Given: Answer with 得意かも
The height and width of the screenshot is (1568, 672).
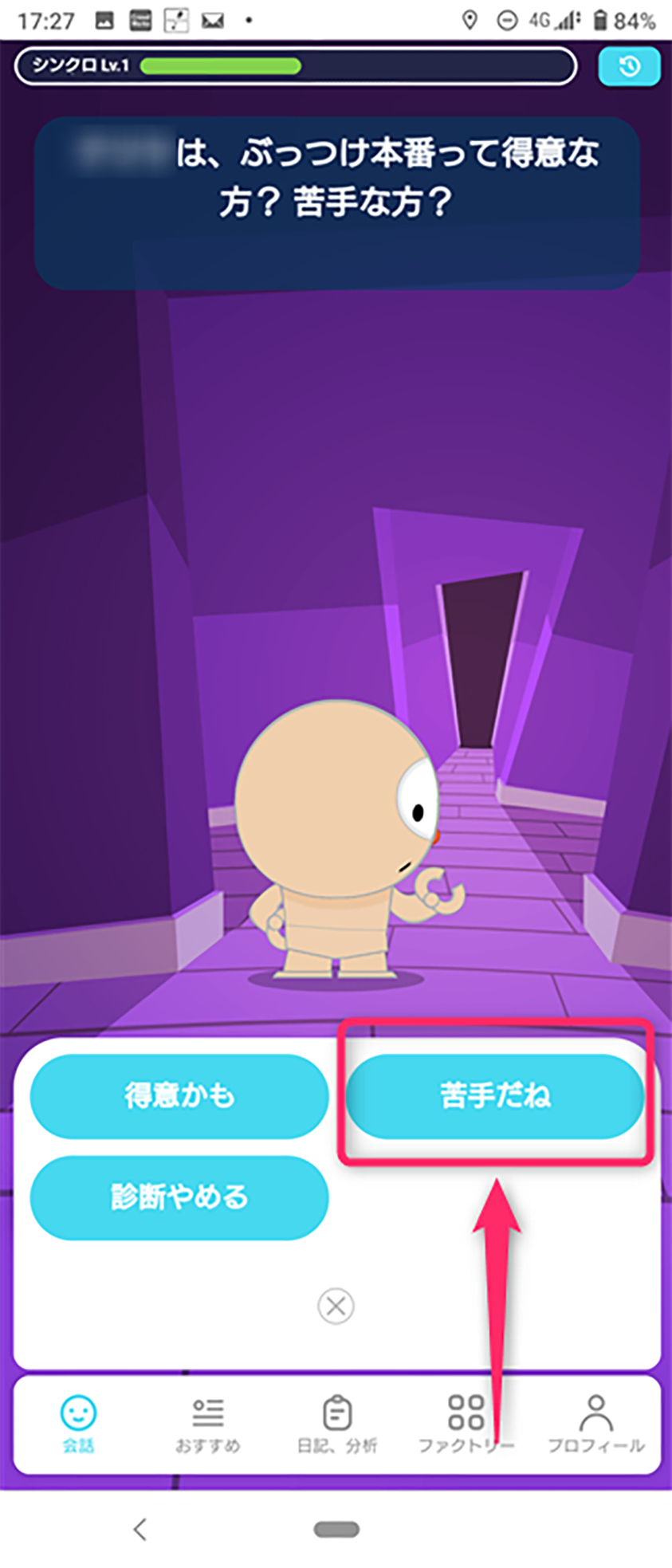Looking at the screenshot, I should pos(179,1096).
